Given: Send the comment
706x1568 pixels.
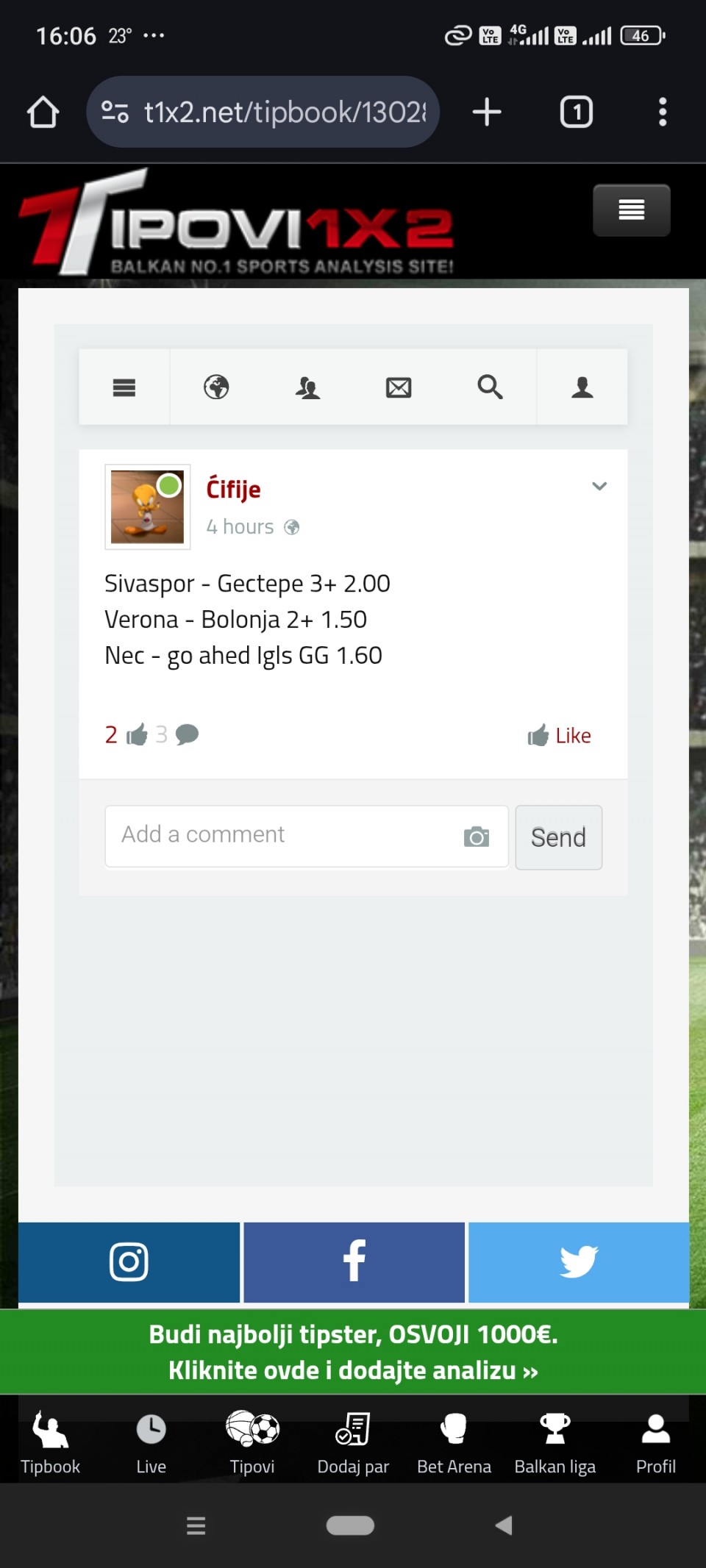Looking at the screenshot, I should click(x=558, y=837).
